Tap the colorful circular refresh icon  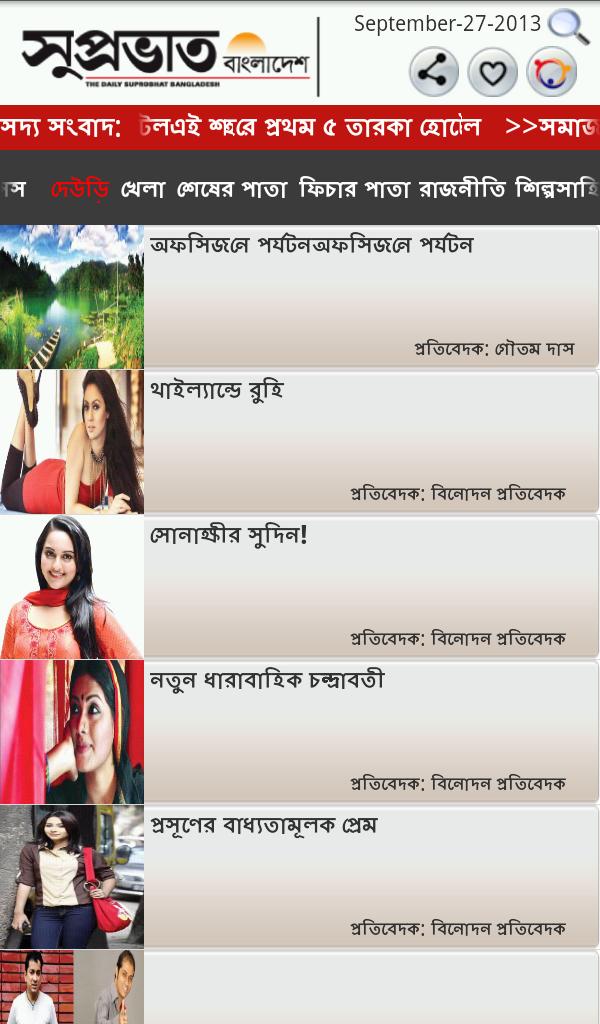coord(551,72)
